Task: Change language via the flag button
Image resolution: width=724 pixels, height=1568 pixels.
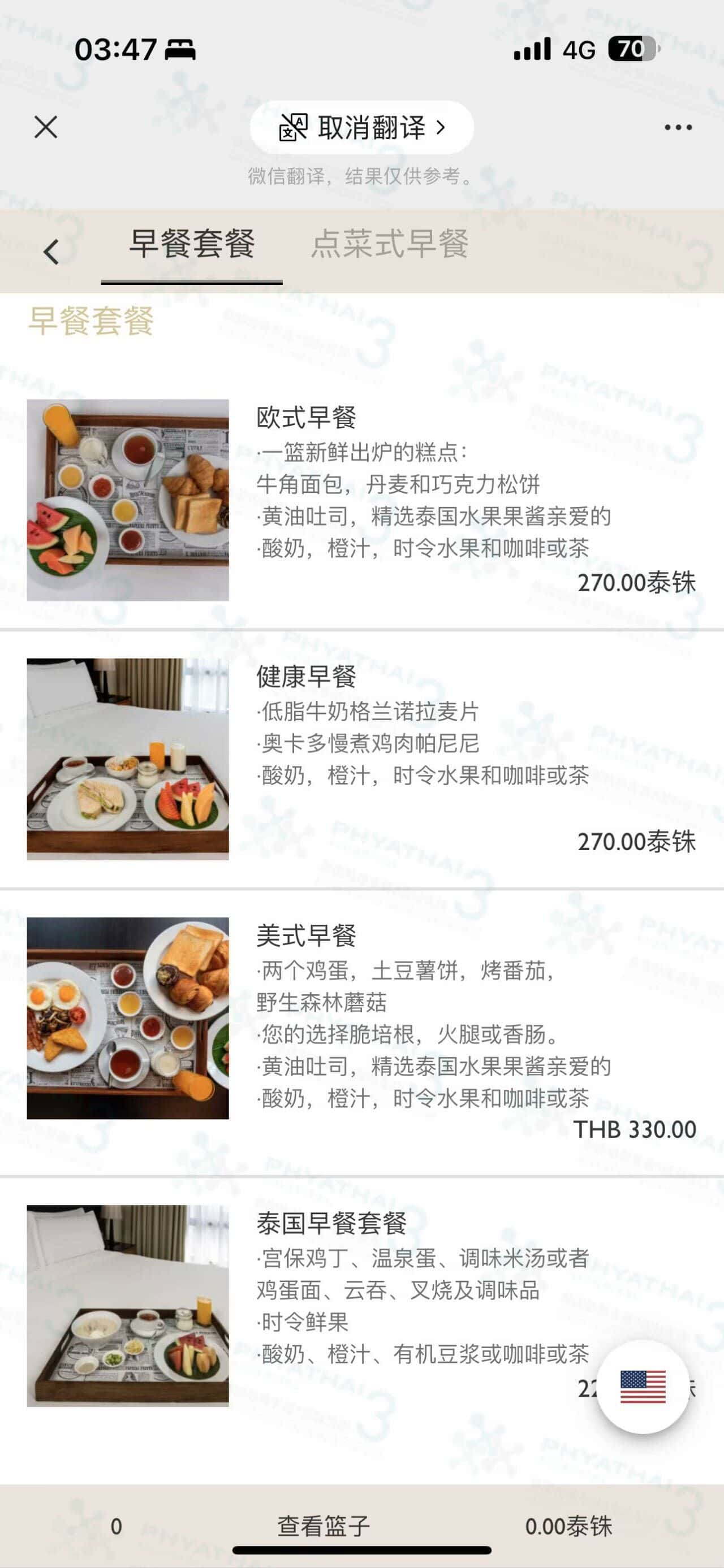Action: coord(643,1387)
